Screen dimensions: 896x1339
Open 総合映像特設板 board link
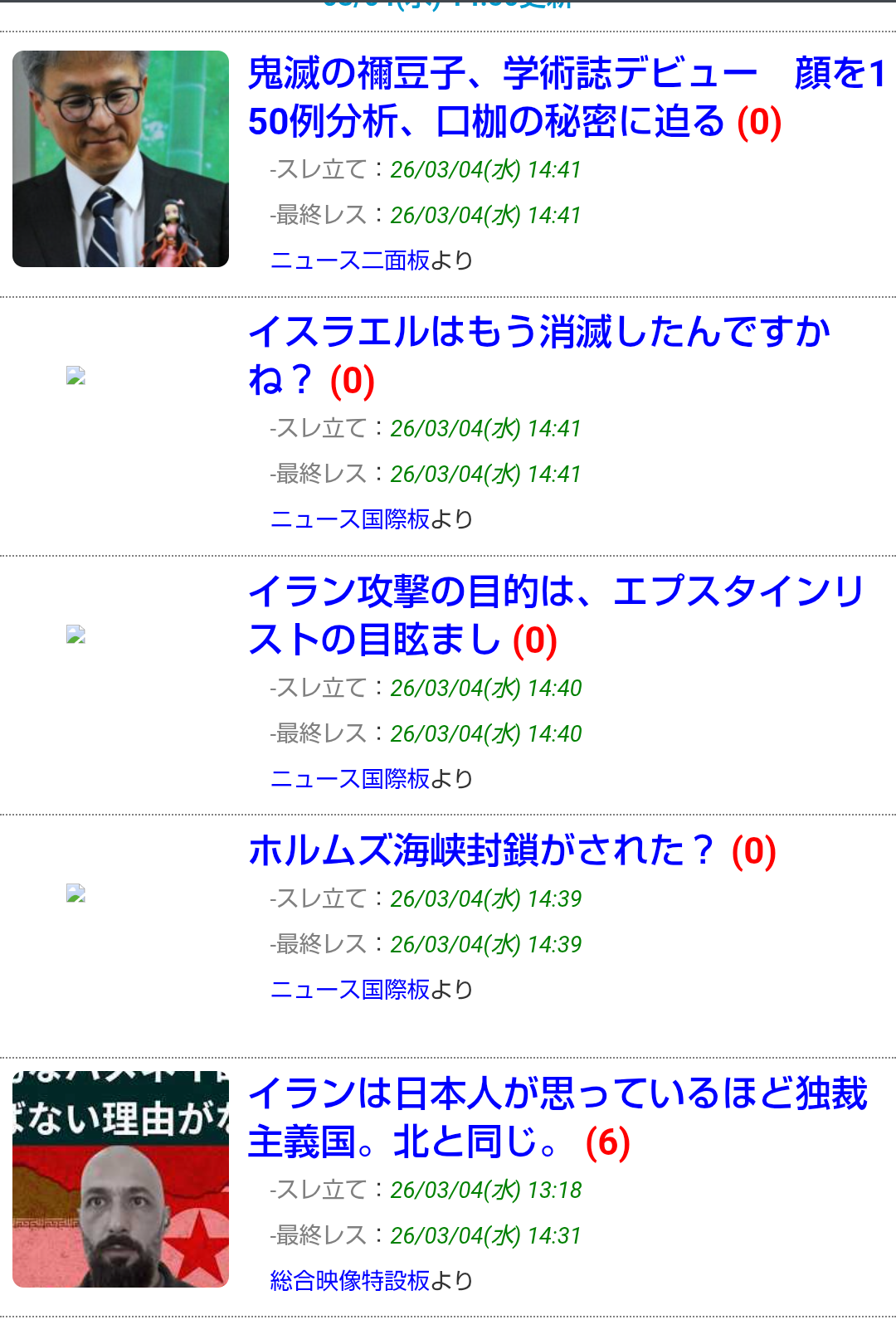click(350, 1281)
